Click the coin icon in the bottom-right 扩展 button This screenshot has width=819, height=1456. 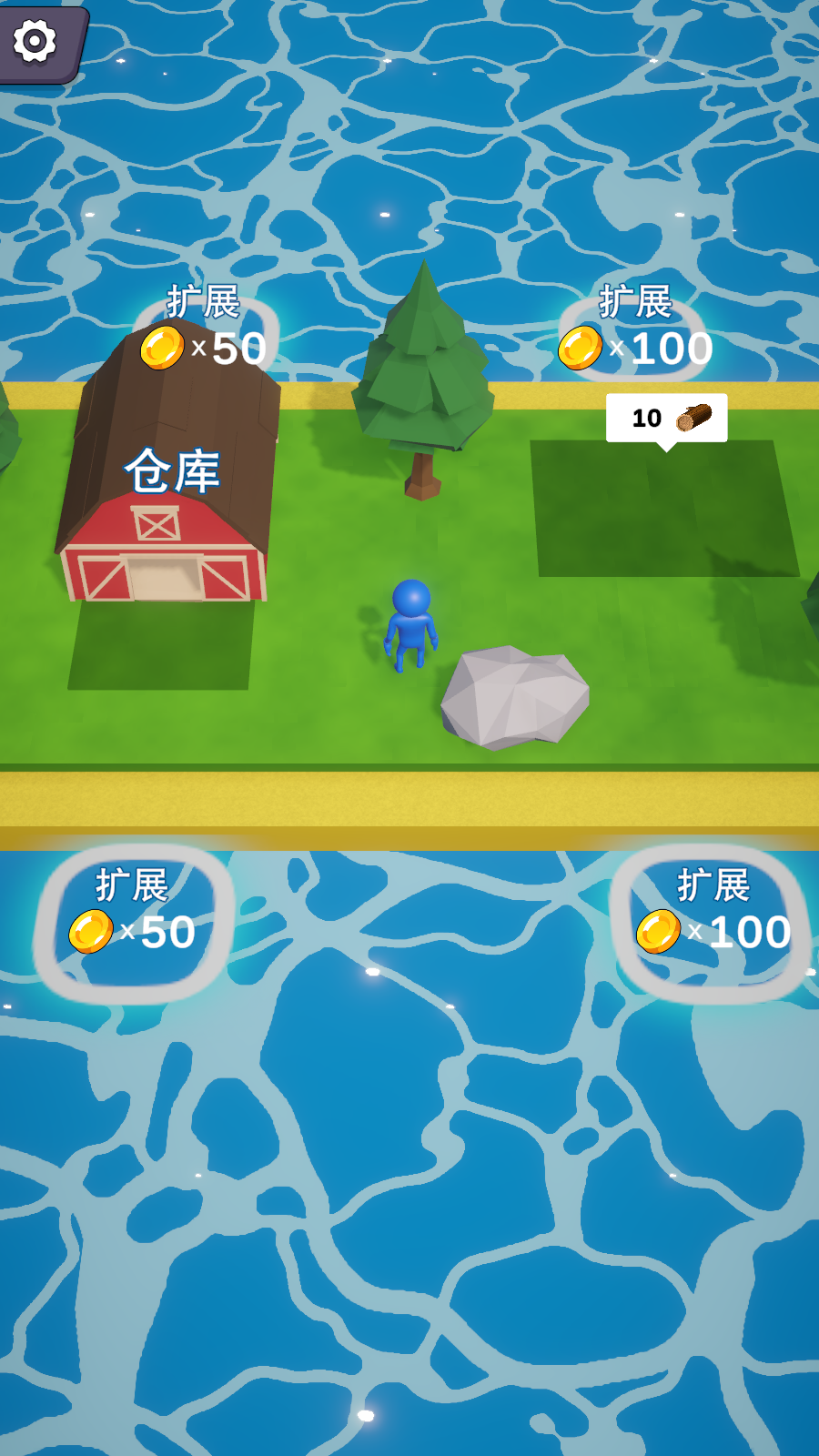[x=659, y=930]
